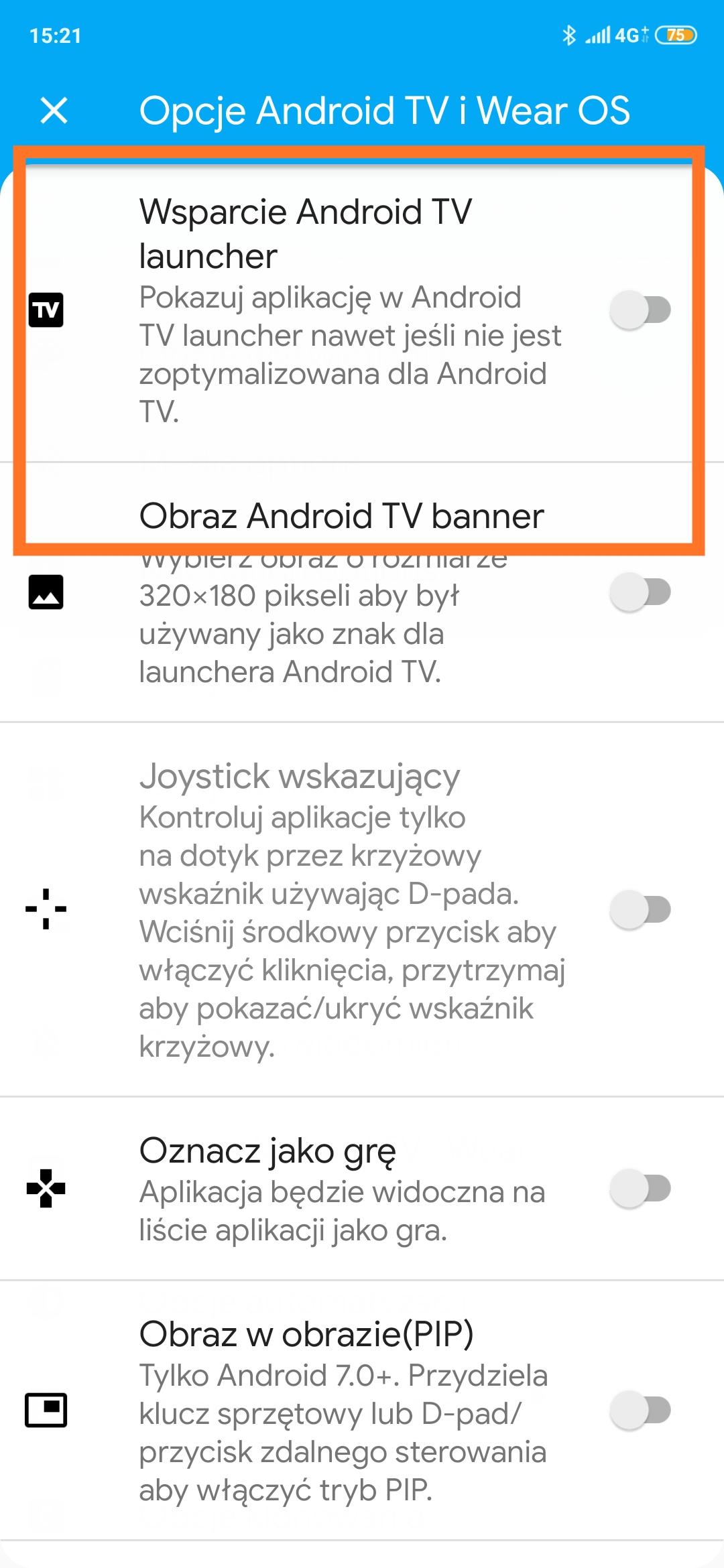724x1568 pixels.
Task: Turn on Joystick wskazujący switch
Action: tap(640, 909)
